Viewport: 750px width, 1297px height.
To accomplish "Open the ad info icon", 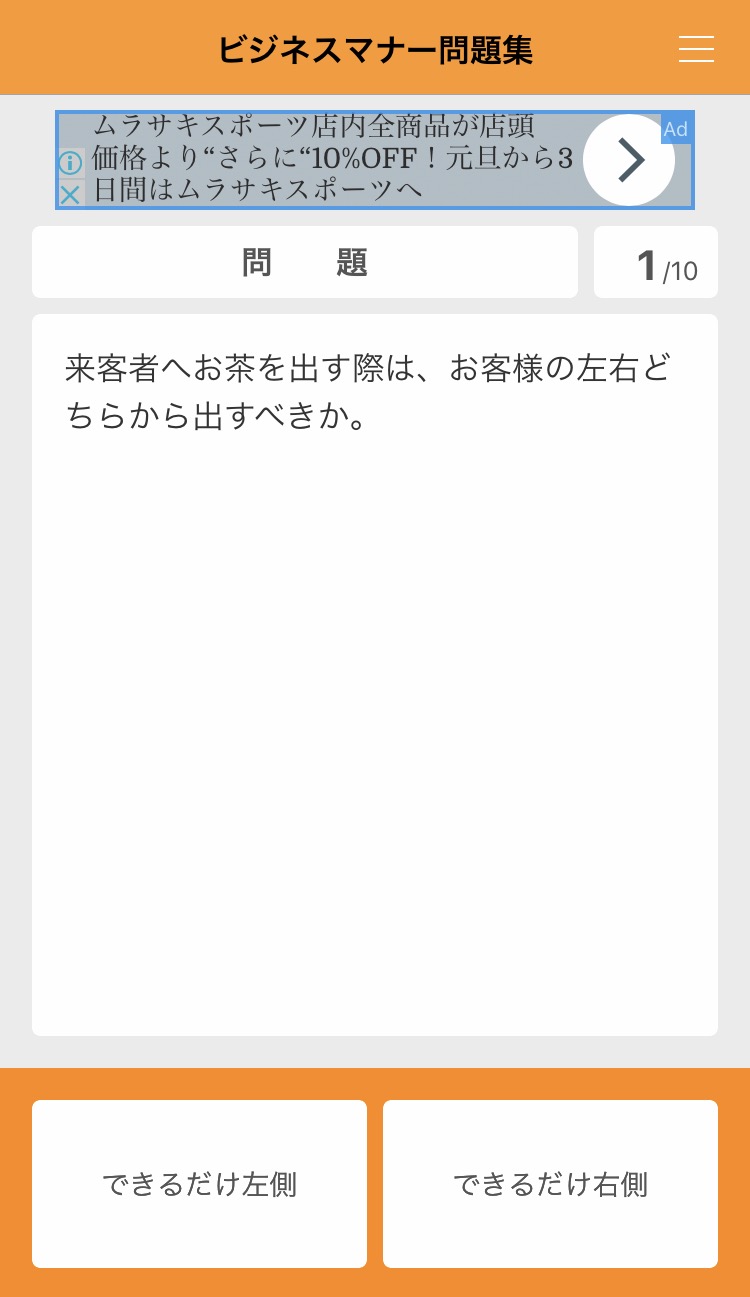I will (x=70, y=163).
